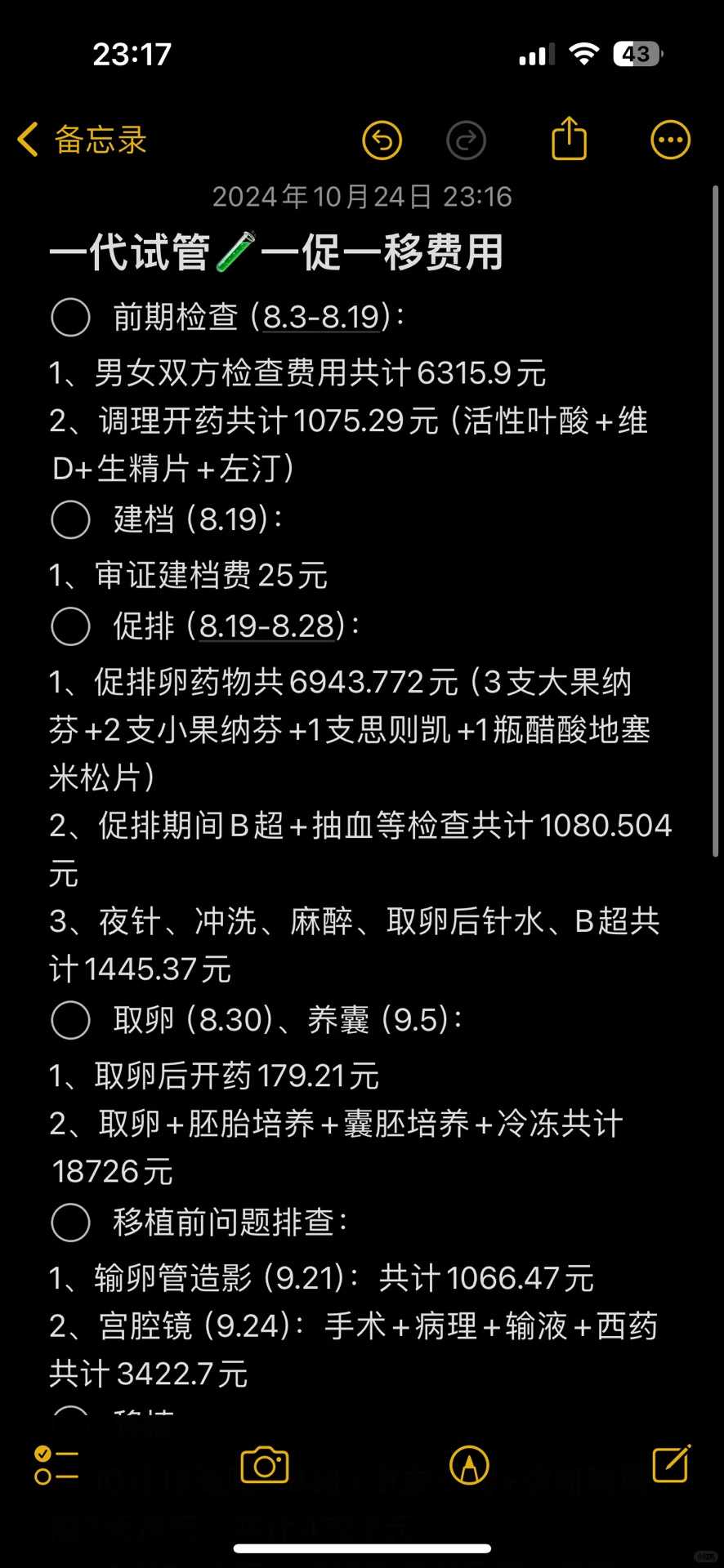Open the 8.19-8.28 date link
724x1568 pixels.
click(266, 626)
